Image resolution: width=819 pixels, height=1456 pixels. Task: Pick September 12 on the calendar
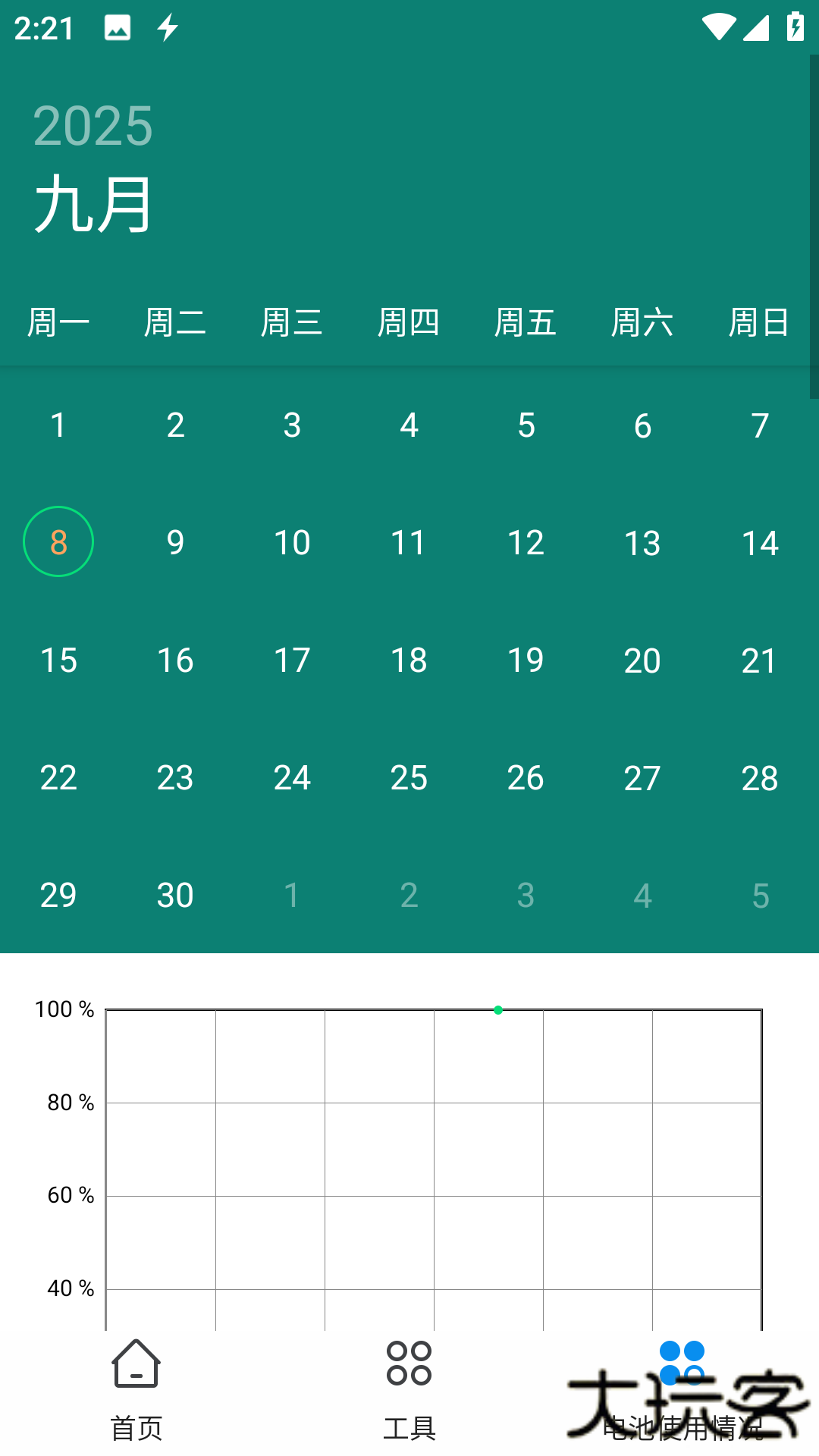(526, 542)
